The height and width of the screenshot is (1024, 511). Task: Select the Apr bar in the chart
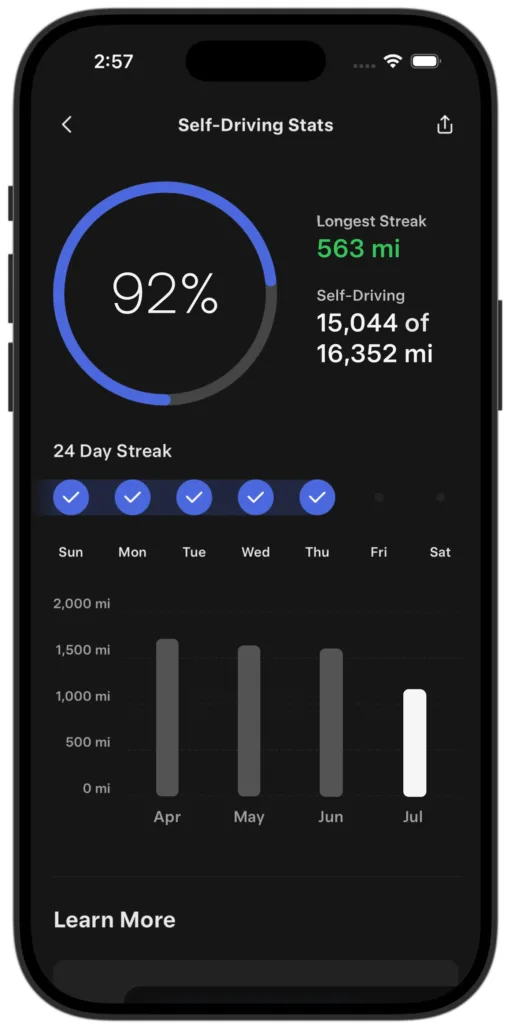pos(167,717)
